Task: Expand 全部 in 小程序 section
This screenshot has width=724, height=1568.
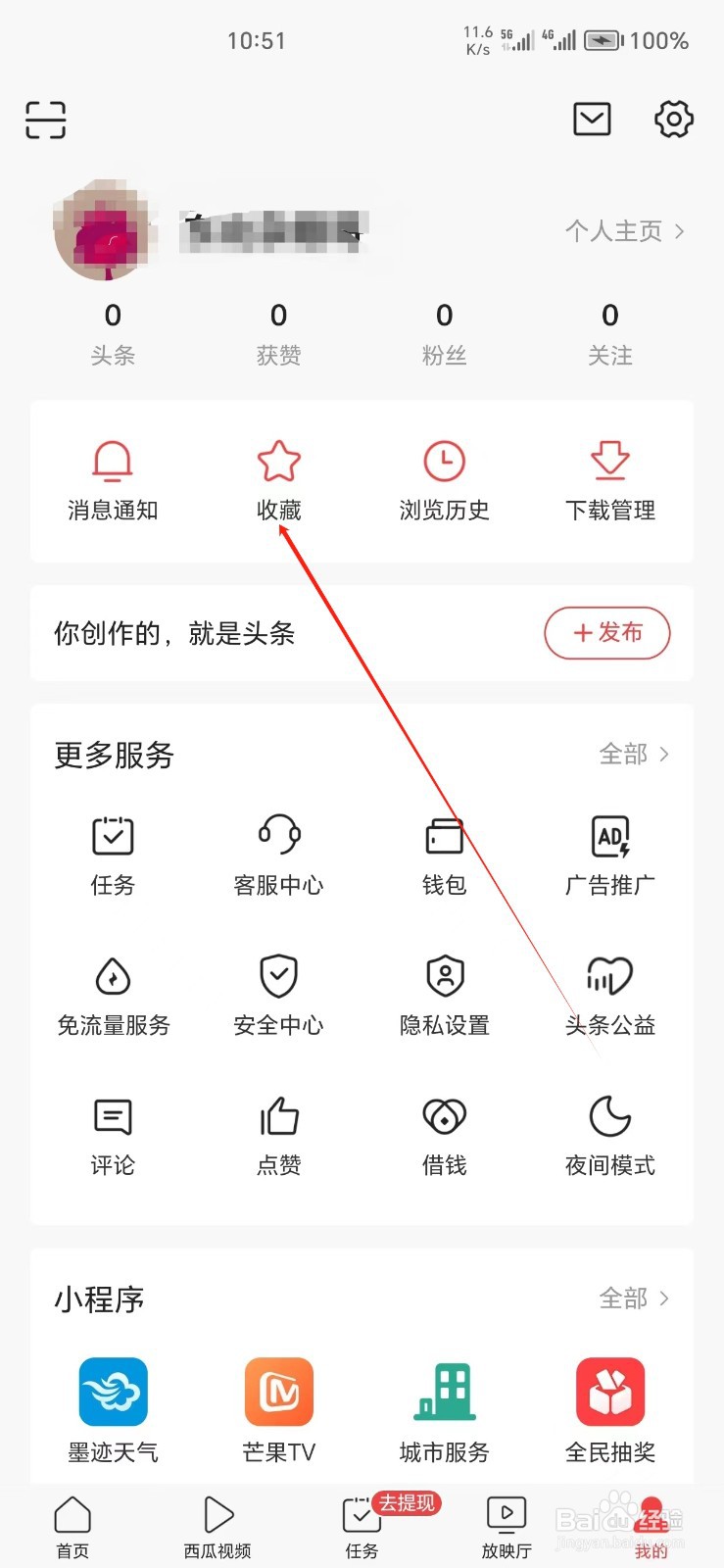Action: tap(634, 1298)
